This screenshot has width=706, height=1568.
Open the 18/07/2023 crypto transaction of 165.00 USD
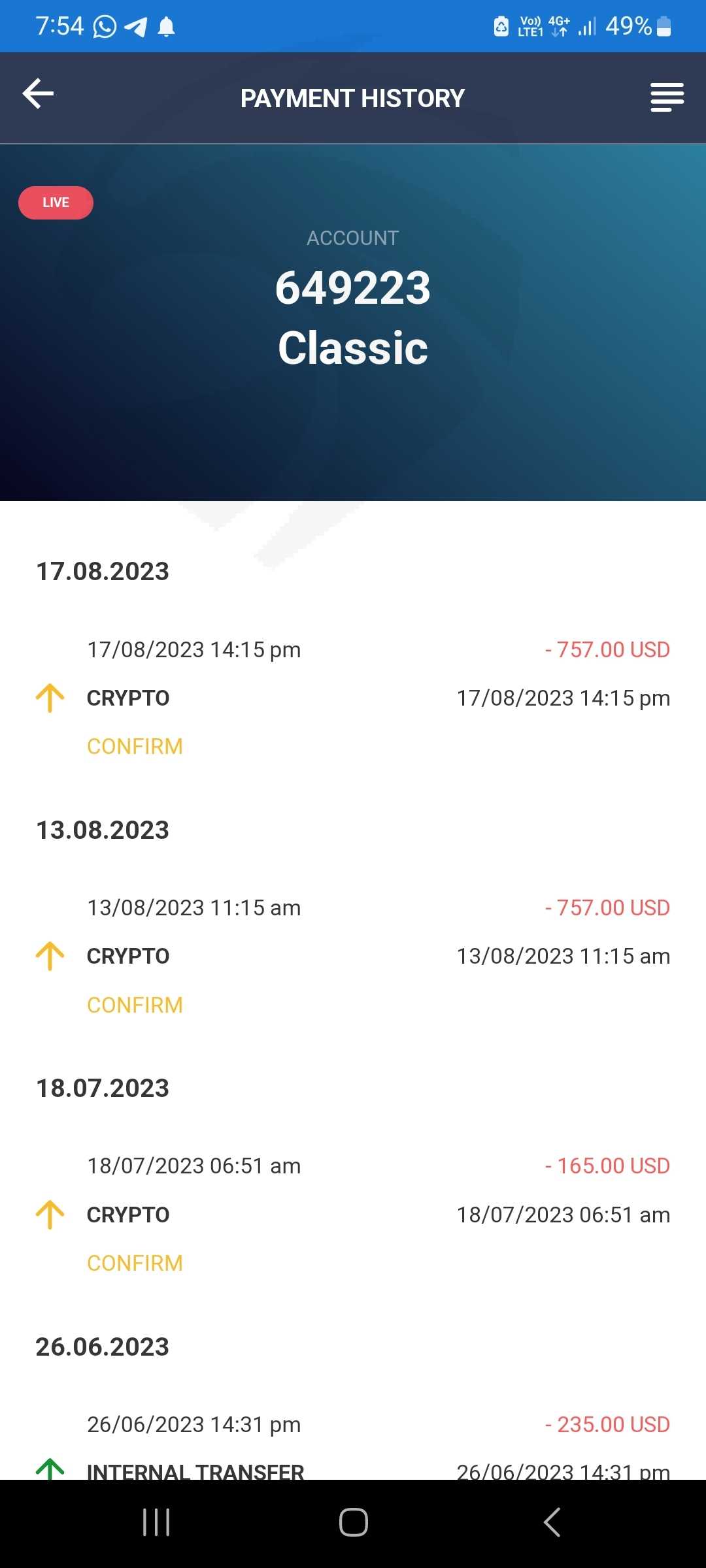353,1214
